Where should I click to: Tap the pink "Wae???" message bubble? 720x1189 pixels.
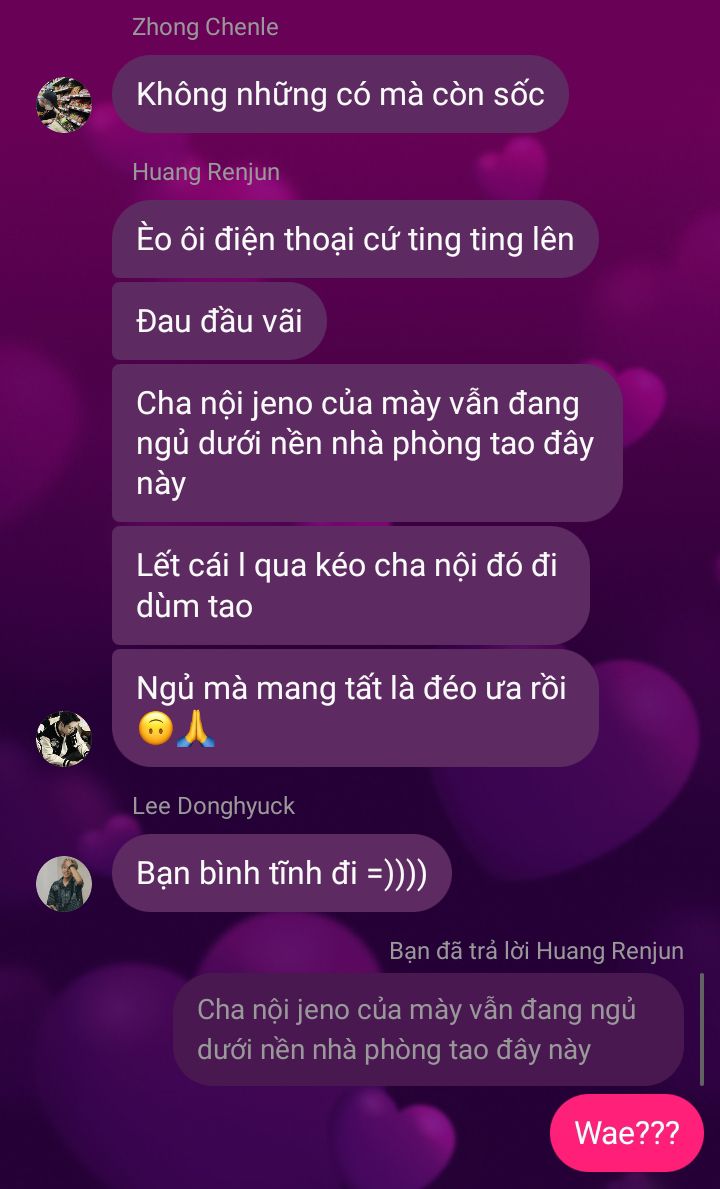click(627, 1133)
